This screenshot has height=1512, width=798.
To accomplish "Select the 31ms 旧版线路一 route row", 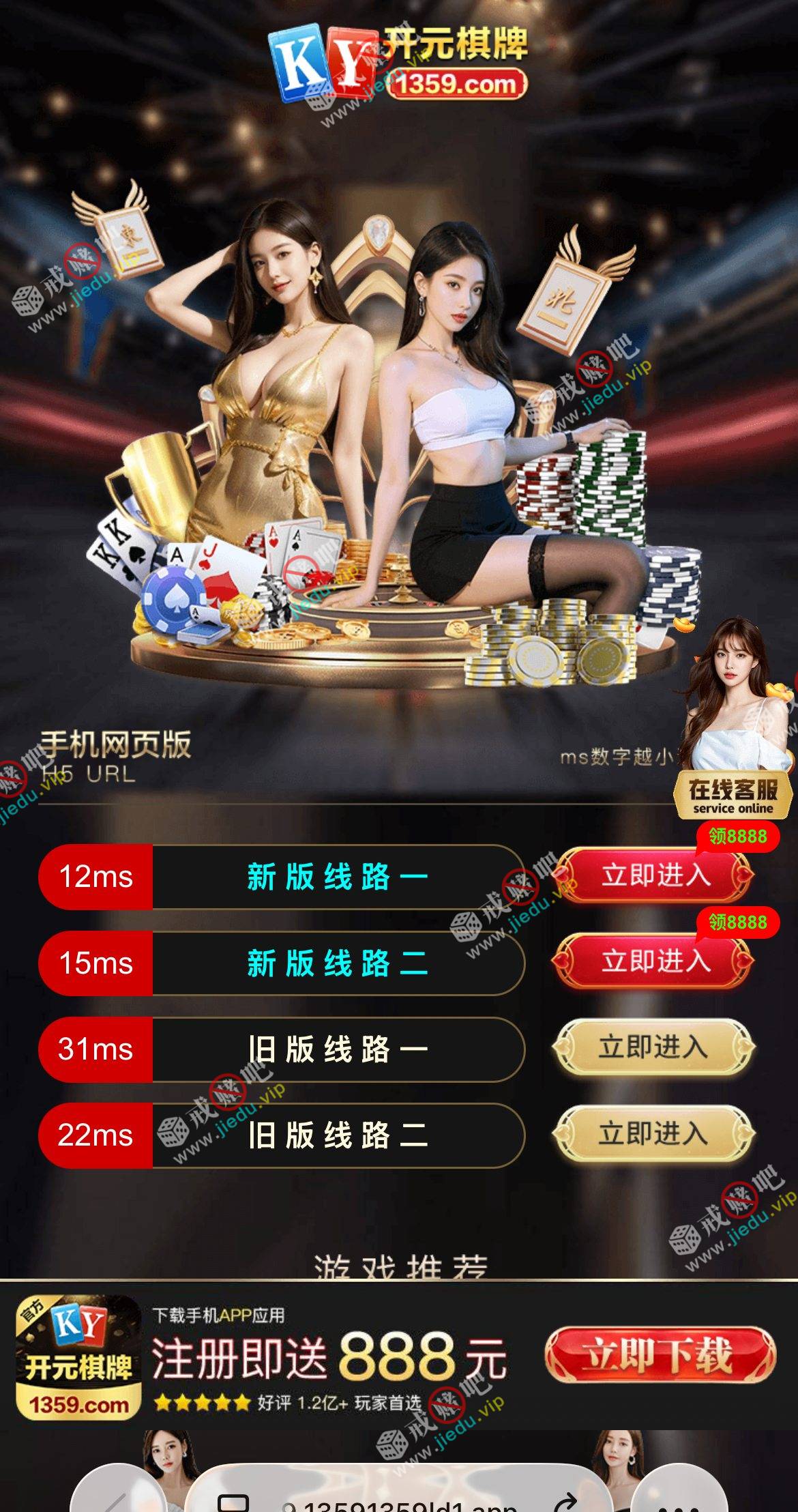I will pyautogui.click(x=282, y=1049).
